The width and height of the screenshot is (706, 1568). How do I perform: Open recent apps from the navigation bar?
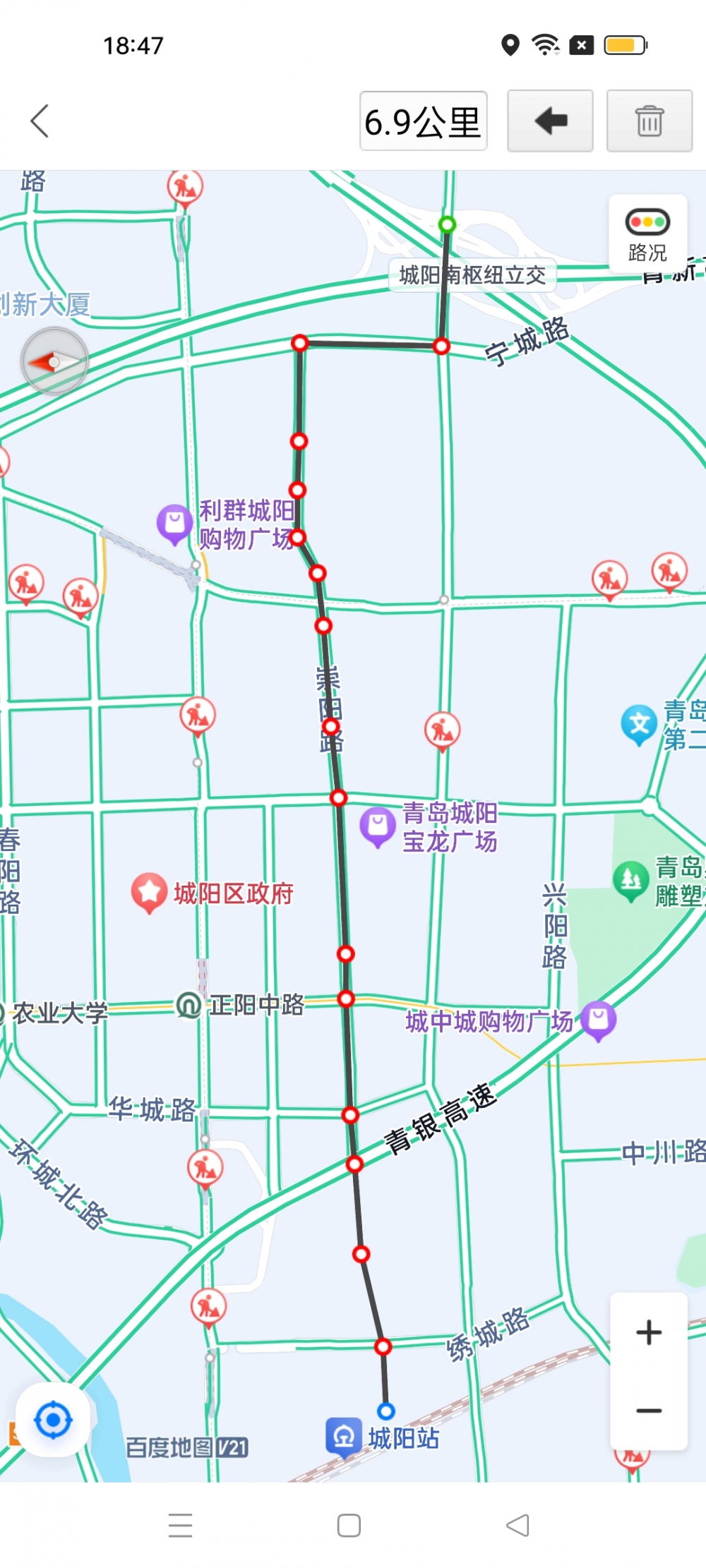coord(181,1526)
